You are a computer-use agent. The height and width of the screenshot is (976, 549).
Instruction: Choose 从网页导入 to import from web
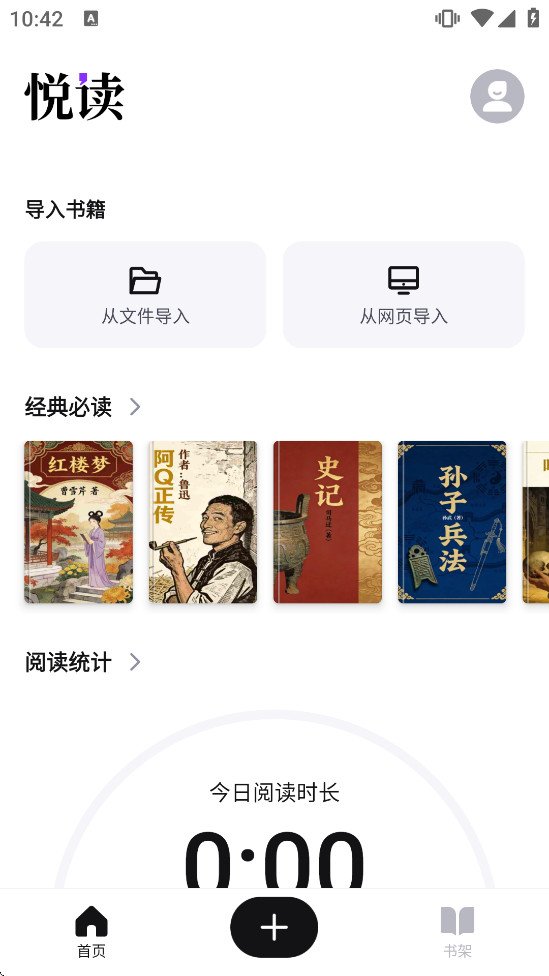click(x=403, y=294)
